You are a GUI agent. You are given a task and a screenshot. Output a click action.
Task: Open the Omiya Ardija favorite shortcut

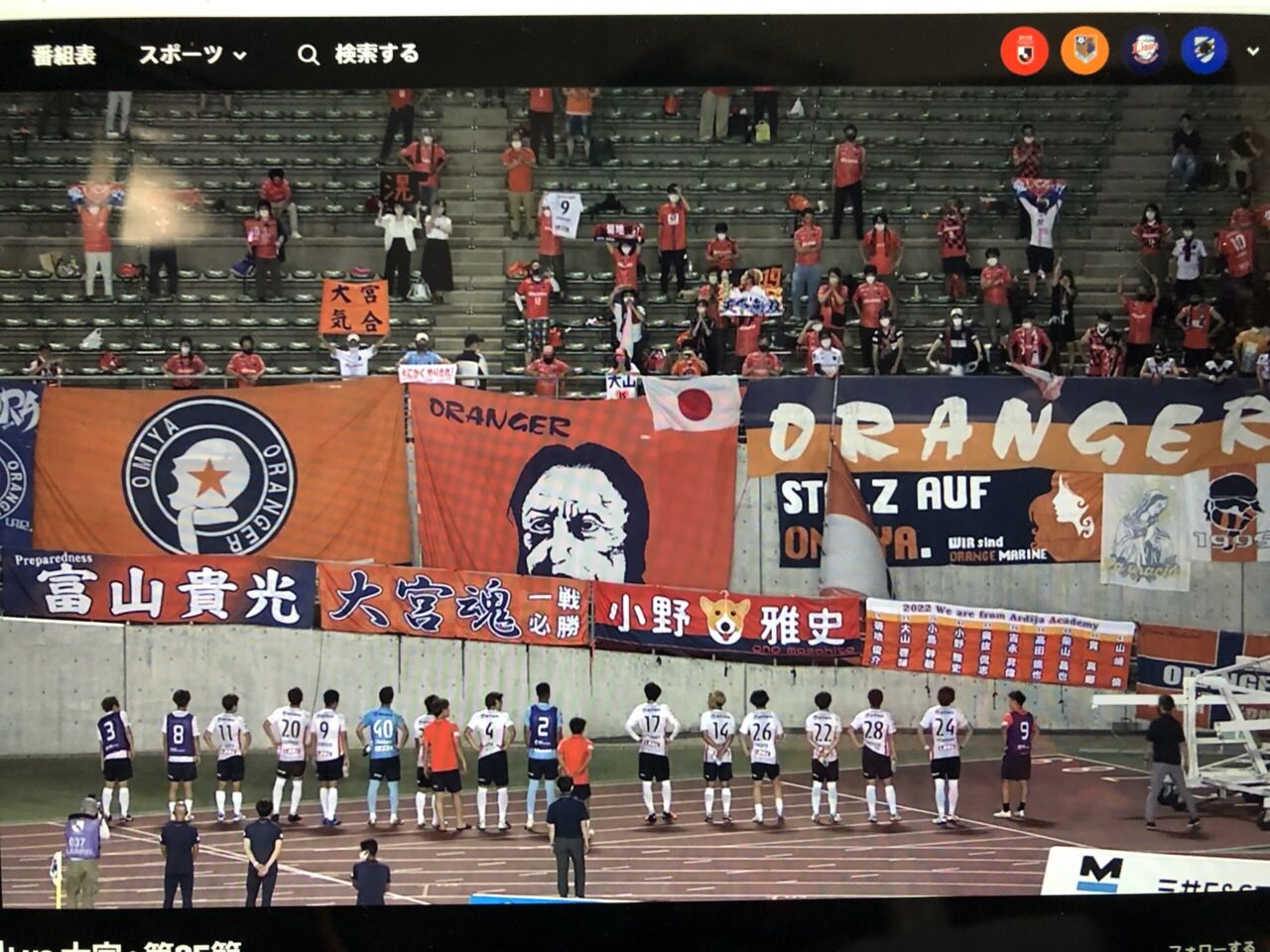(1084, 51)
